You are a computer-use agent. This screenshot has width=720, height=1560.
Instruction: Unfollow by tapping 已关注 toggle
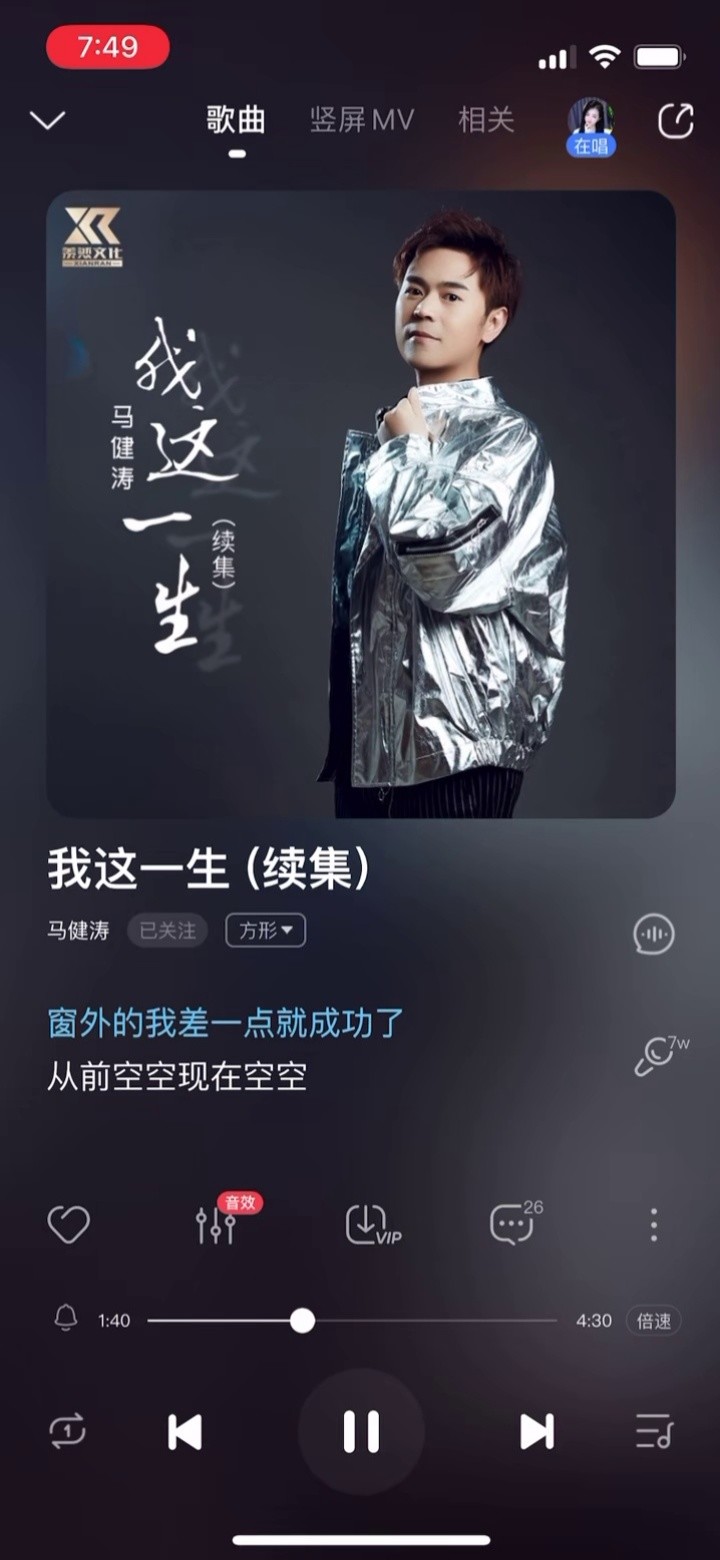coord(166,931)
